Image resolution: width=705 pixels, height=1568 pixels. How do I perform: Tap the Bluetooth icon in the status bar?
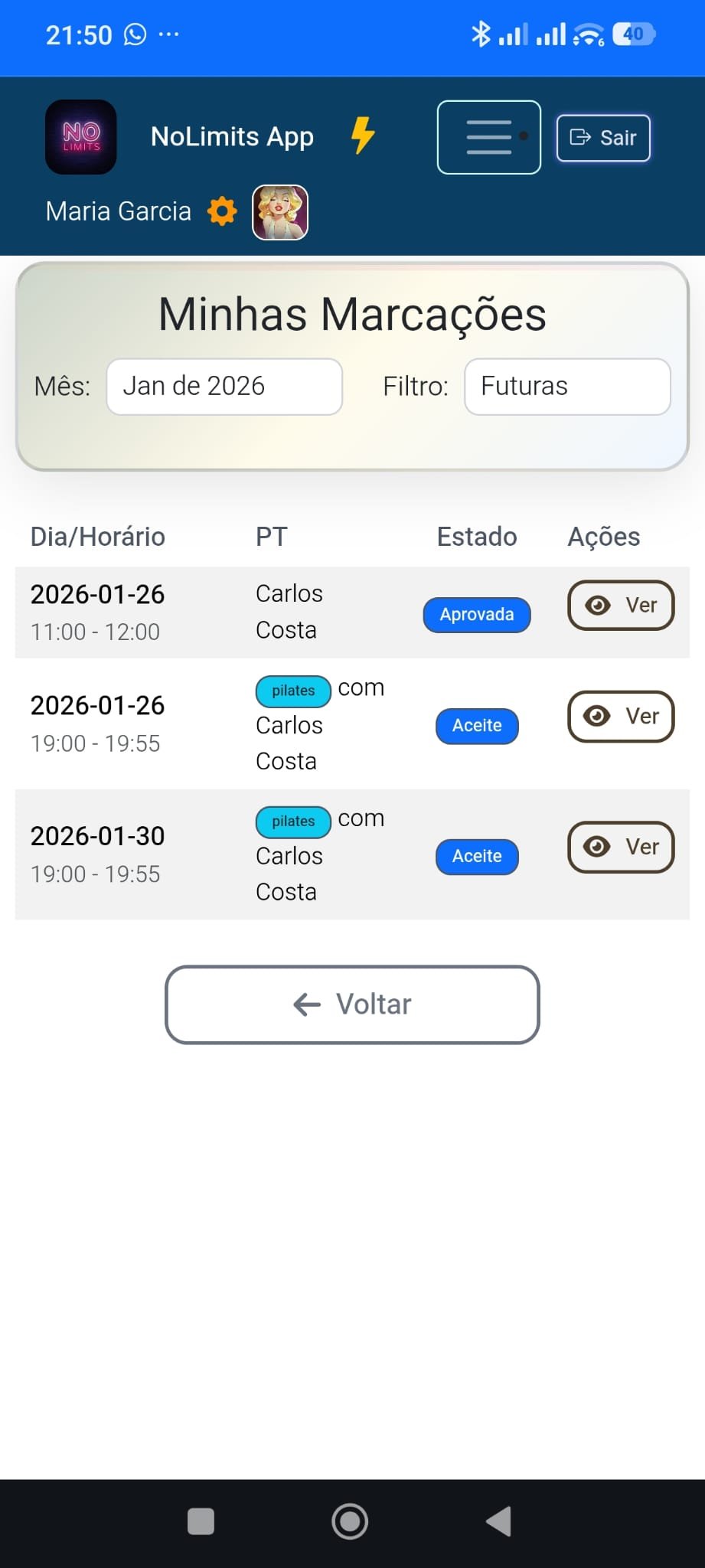tap(482, 34)
